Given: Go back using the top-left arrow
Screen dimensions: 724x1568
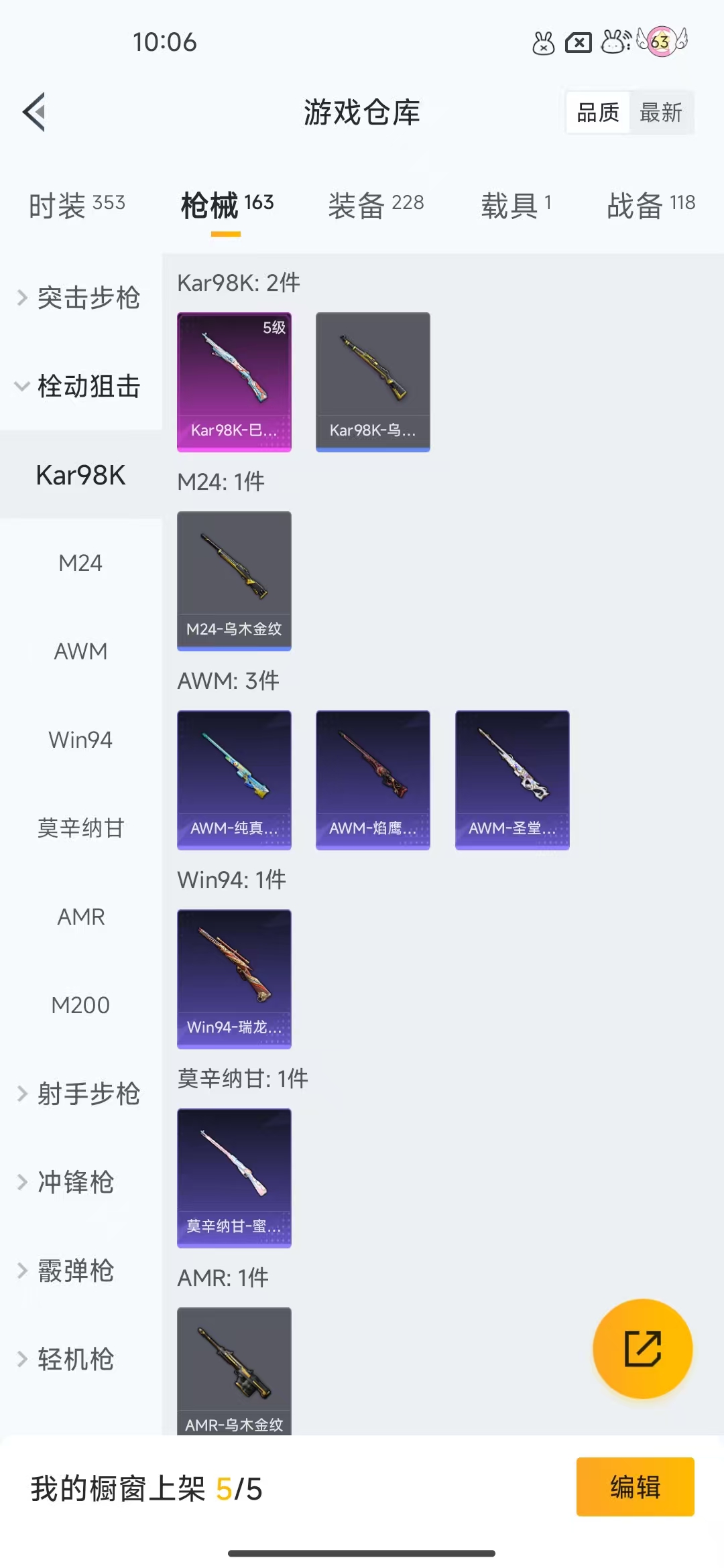Looking at the screenshot, I should pyautogui.click(x=35, y=112).
